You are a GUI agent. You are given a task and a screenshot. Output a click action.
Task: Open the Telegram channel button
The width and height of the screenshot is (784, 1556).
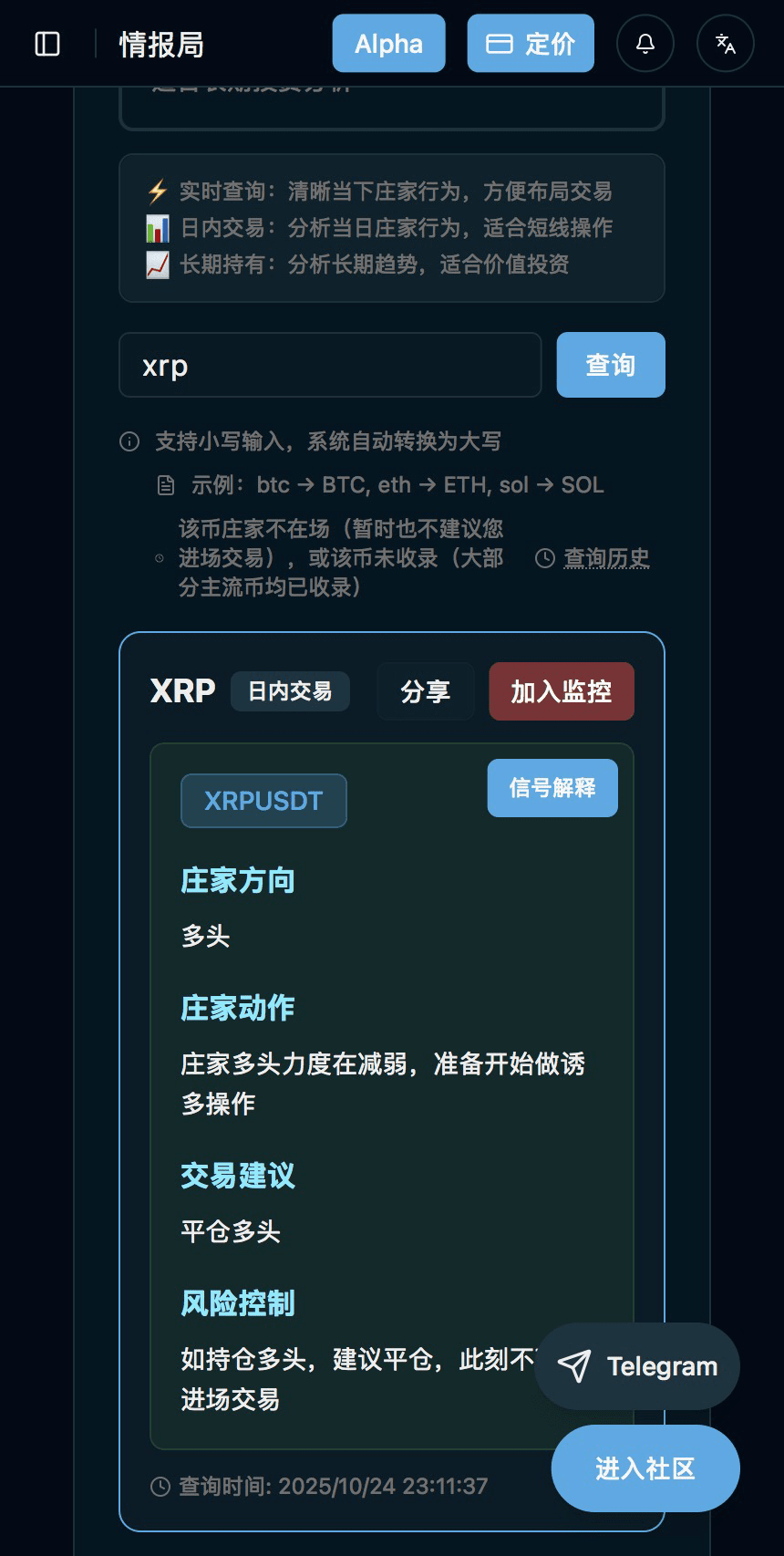click(637, 1366)
